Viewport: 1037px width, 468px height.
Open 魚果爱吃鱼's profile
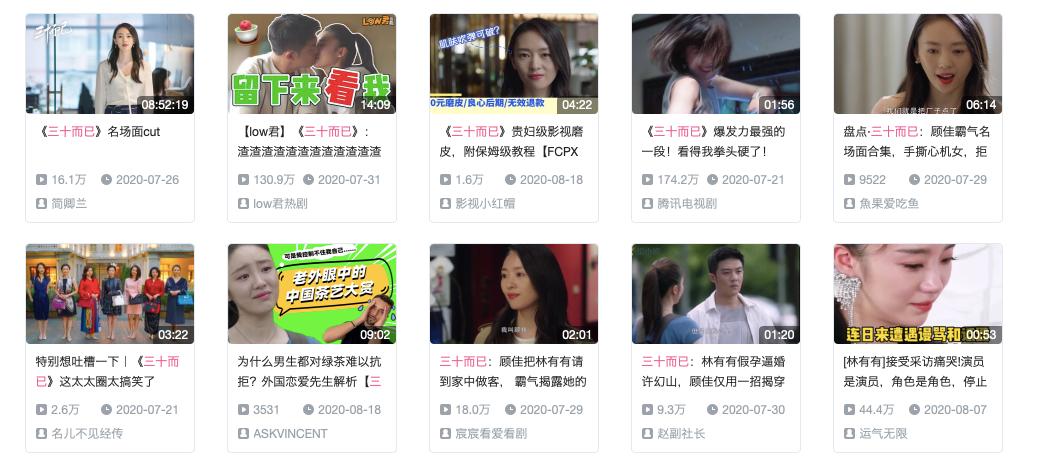pos(889,203)
